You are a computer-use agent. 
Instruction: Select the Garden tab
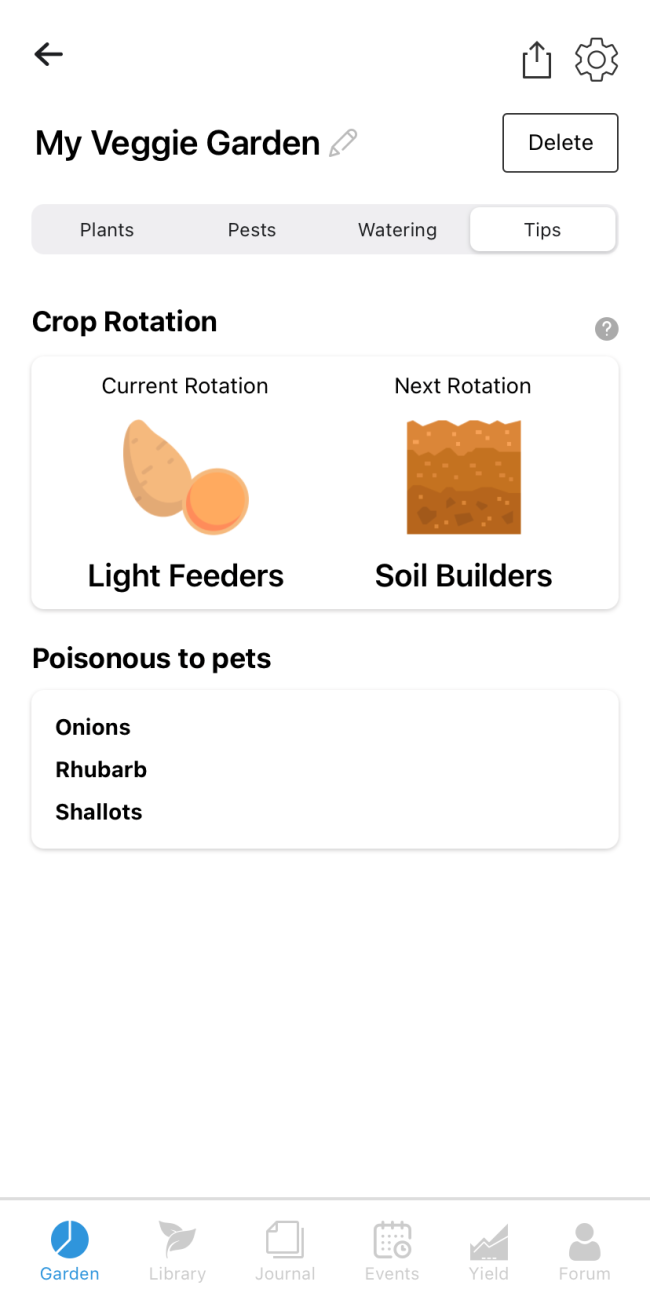(x=70, y=1252)
